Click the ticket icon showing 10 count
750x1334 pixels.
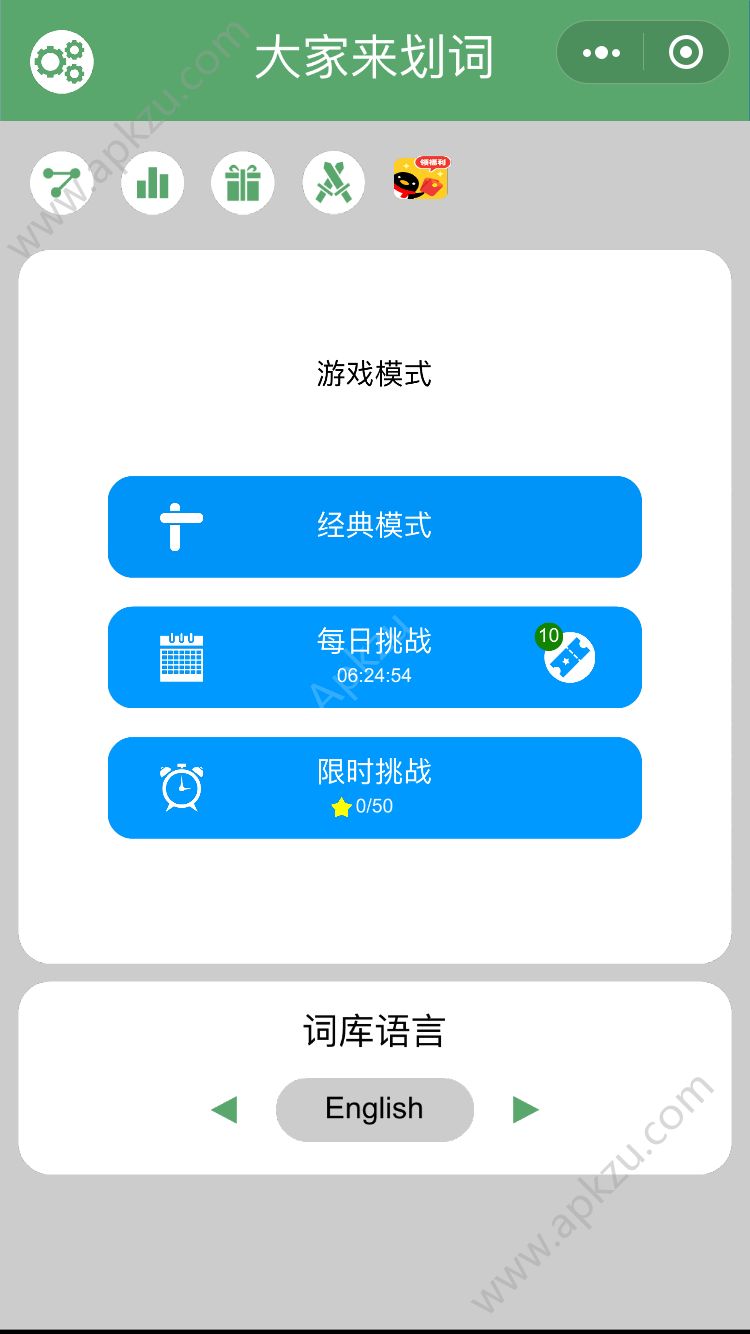(x=567, y=657)
